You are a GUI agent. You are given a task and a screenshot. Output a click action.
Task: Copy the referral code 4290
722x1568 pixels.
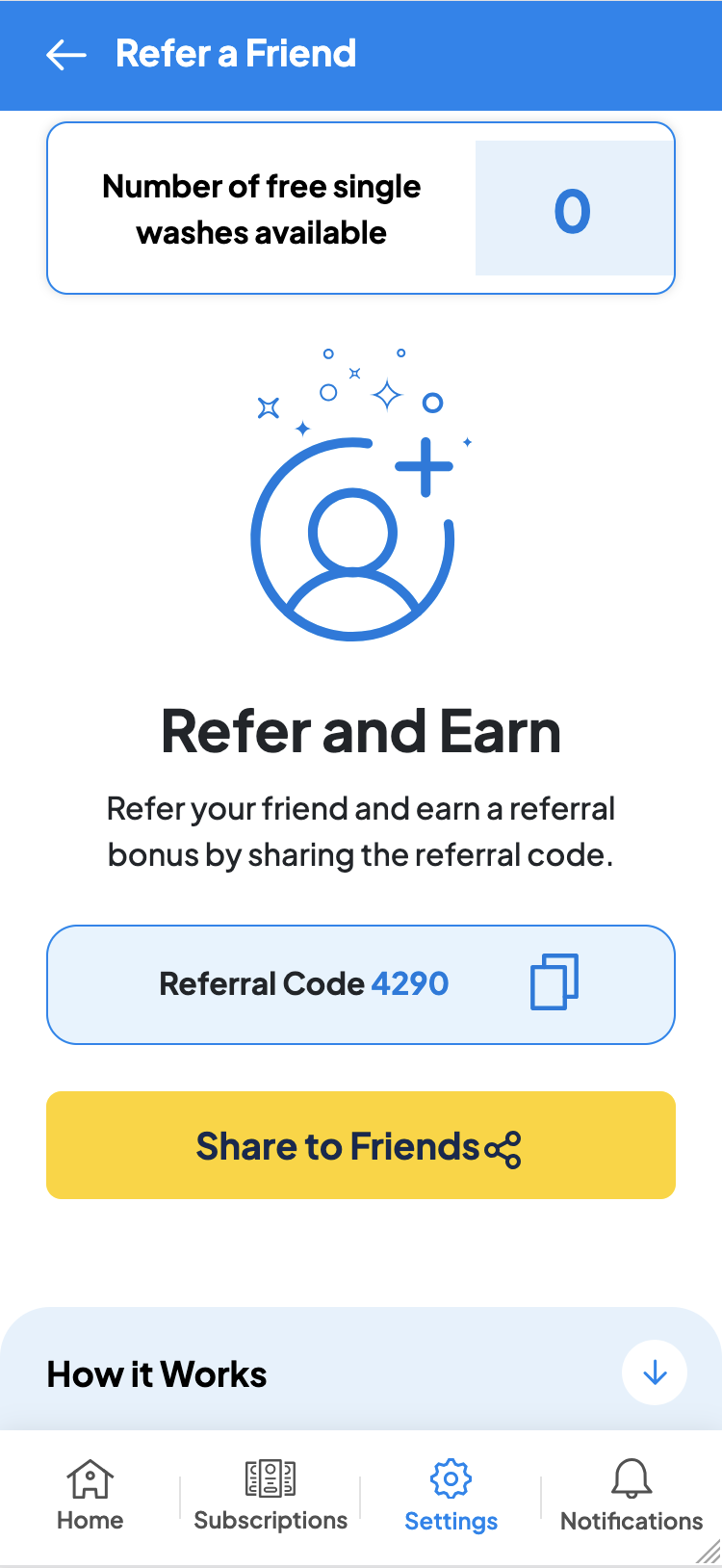pyautogui.click(x=554, y=981)
